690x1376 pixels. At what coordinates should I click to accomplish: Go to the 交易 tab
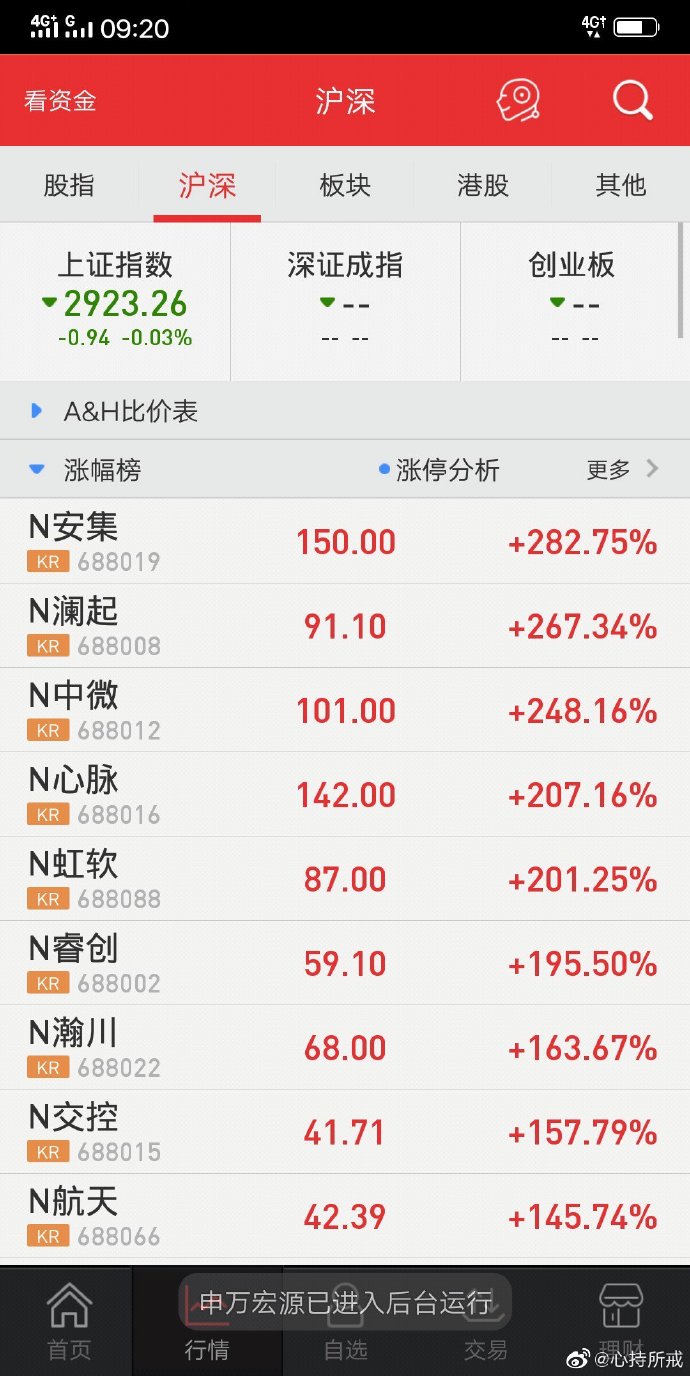pyautogui.click(x=485, y=1322)
